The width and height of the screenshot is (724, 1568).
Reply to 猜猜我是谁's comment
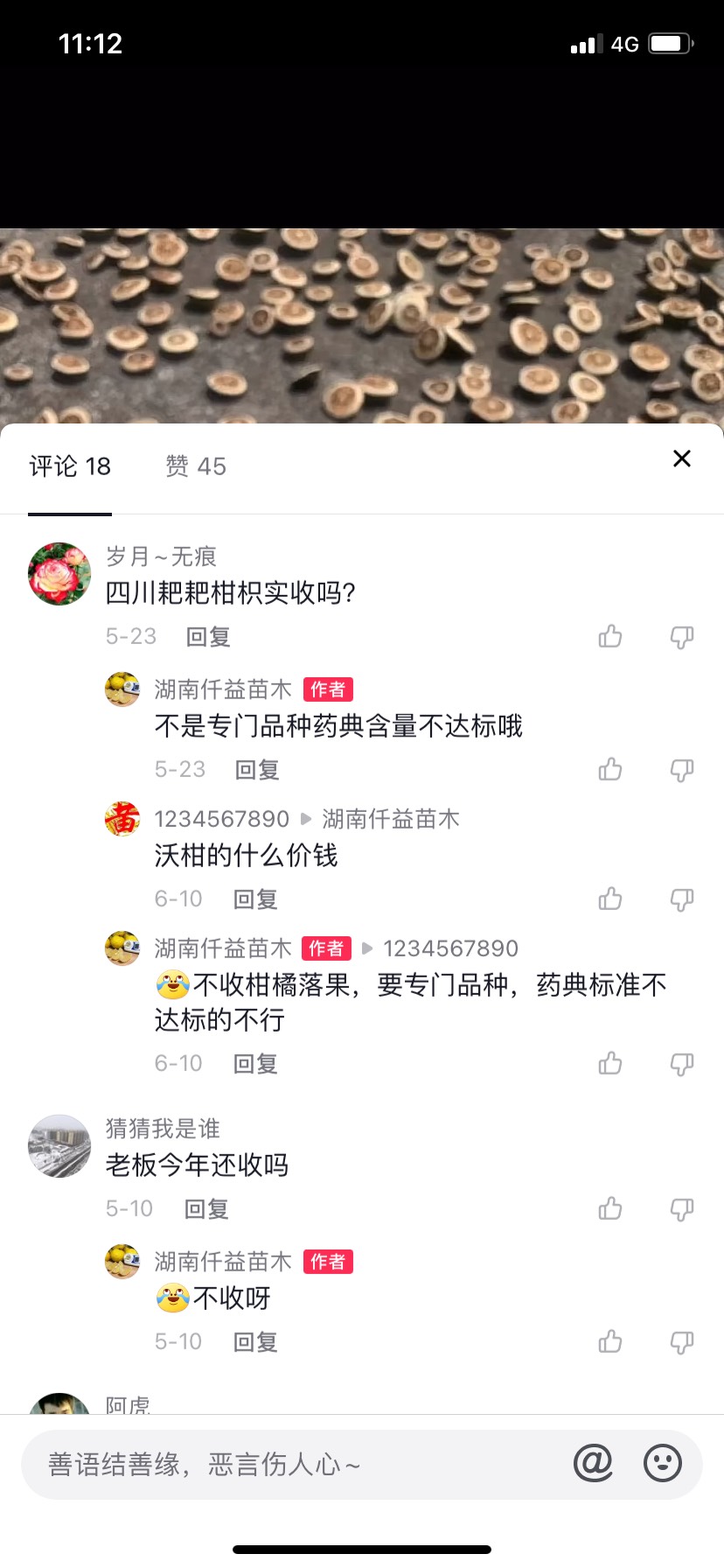[x=206, y=1208]
